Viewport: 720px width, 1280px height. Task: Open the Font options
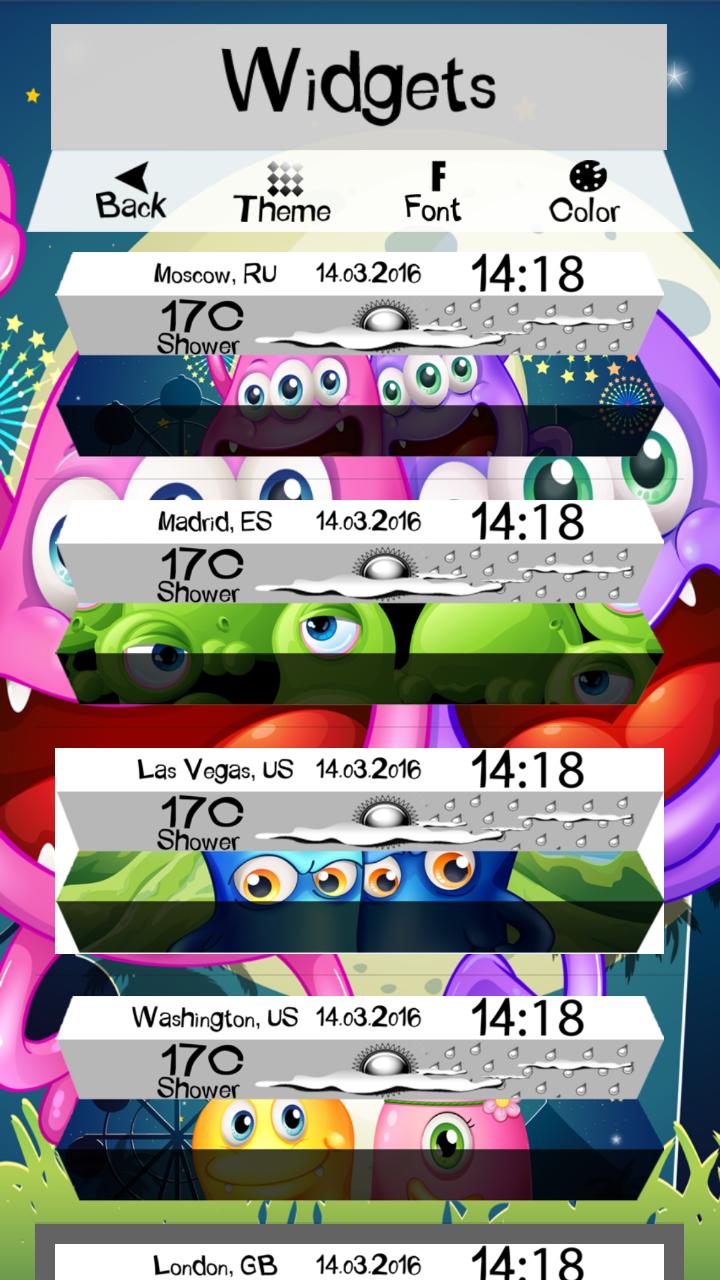tap(433, 192)
